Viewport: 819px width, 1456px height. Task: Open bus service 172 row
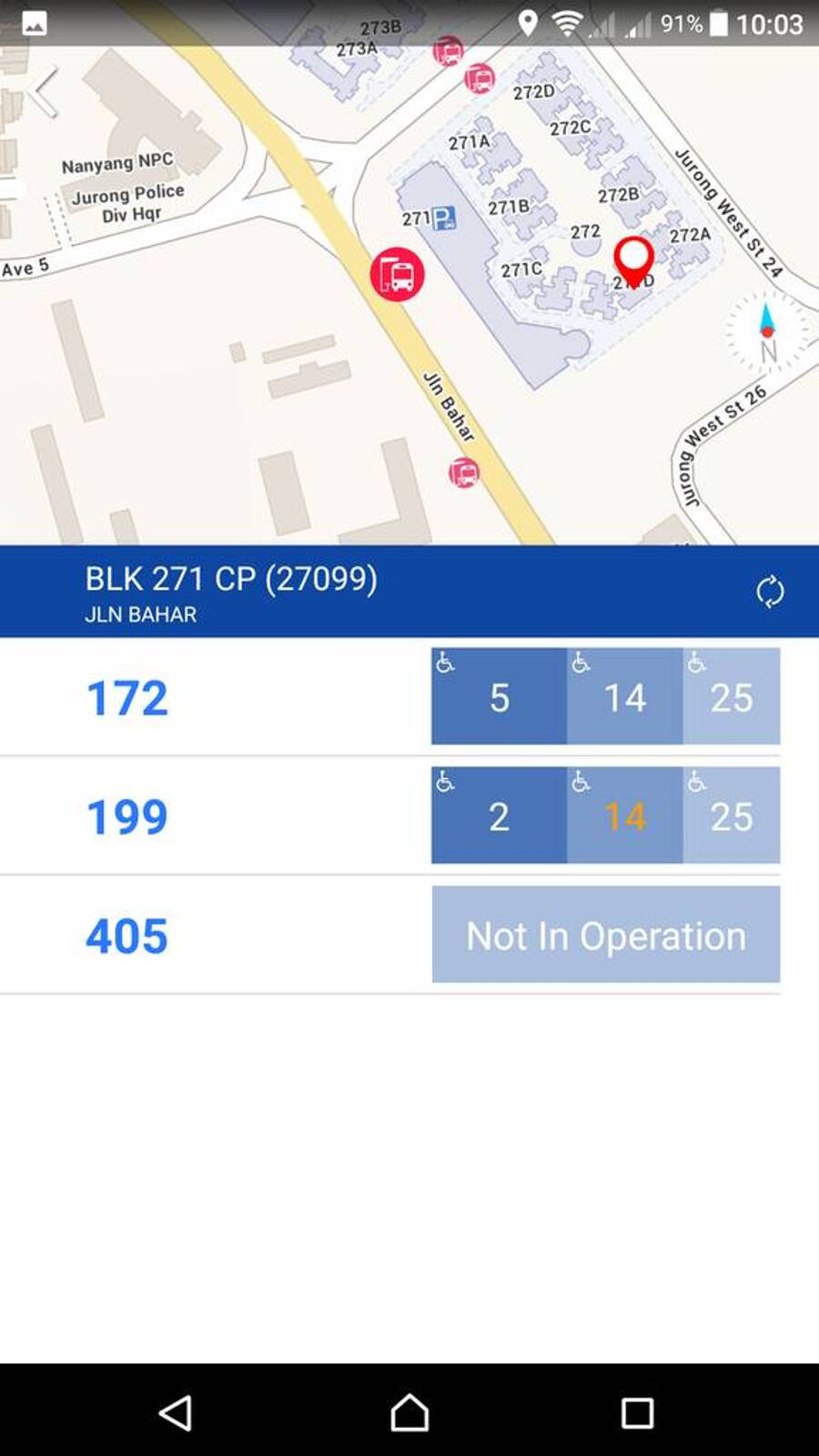click(x=127, y=698)
